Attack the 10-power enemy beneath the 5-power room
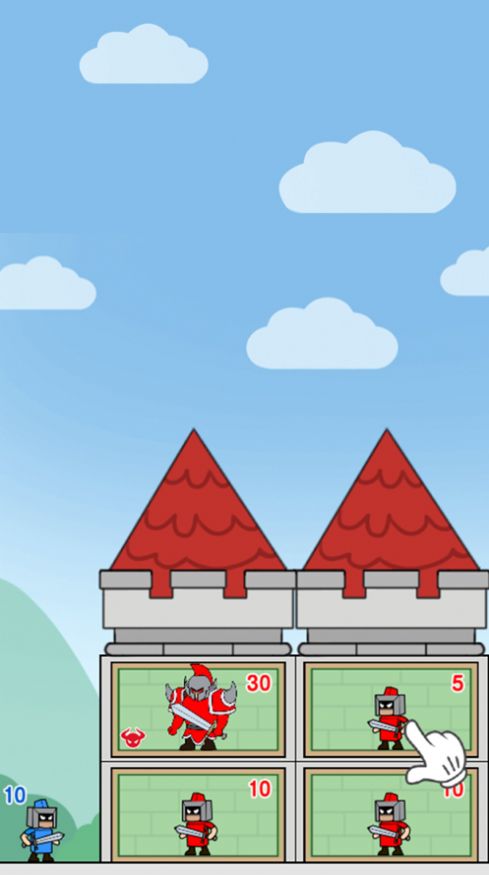This screenshot has height=875, width=489. point(391,814)
